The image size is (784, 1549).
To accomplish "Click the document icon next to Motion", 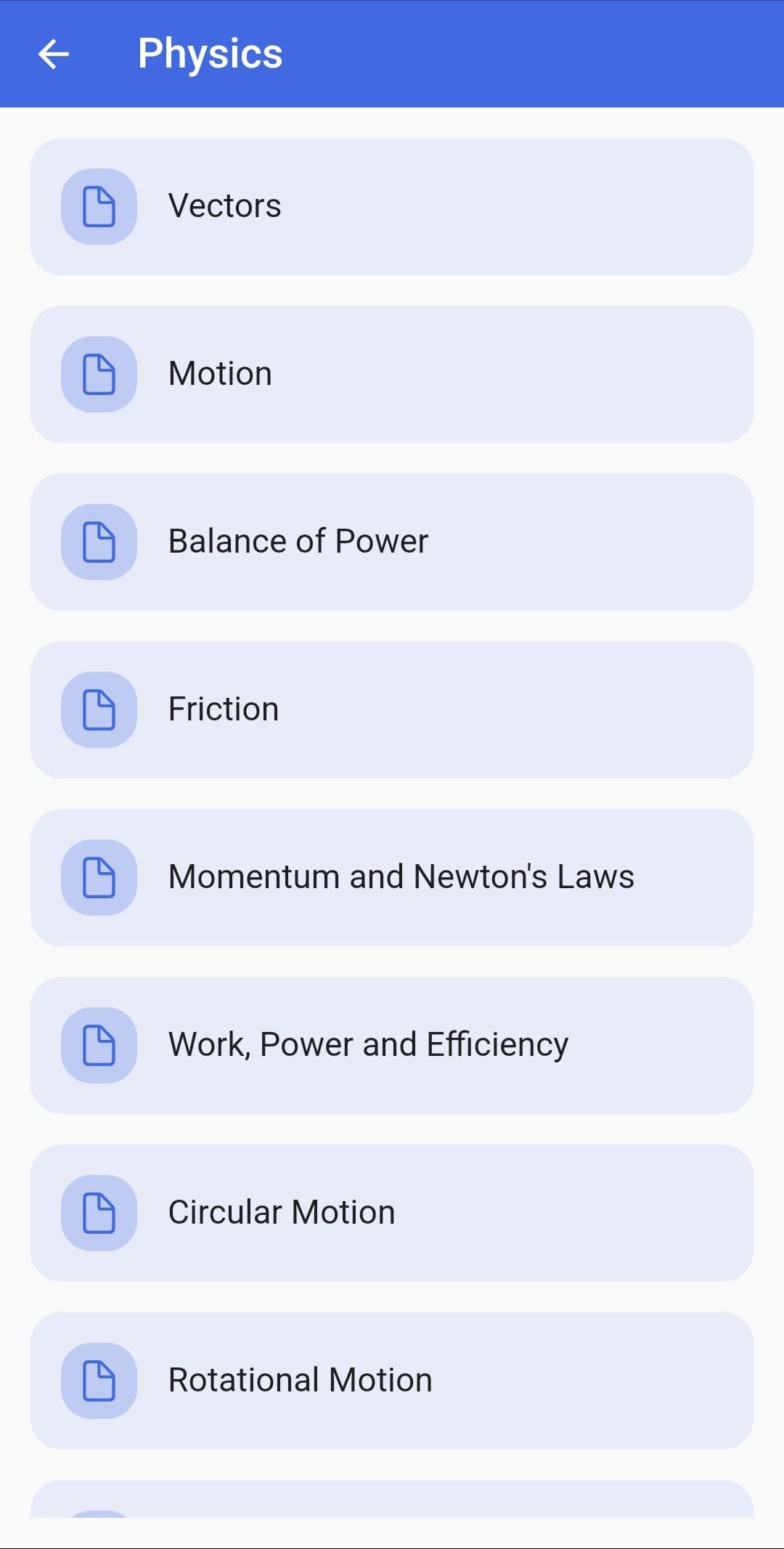I will (x=99, y=375).
